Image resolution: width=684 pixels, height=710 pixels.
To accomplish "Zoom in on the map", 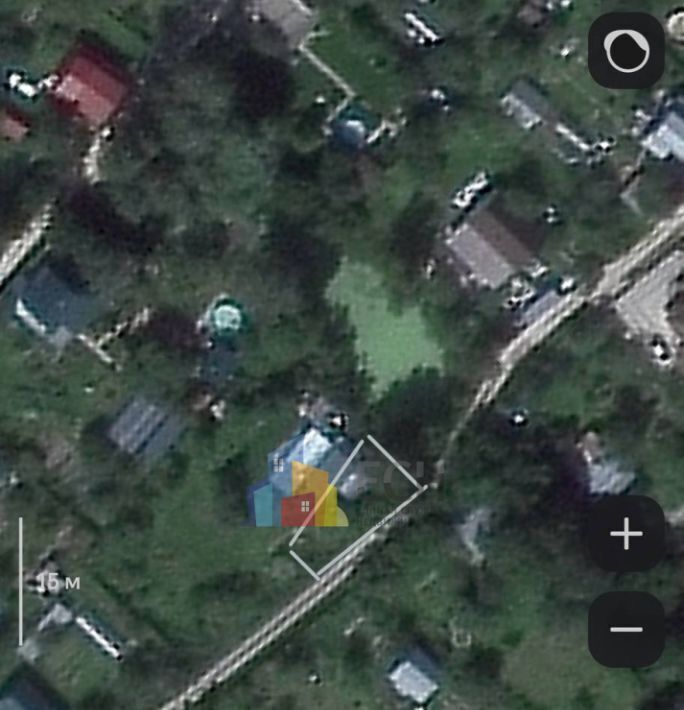I will point(626,534).
